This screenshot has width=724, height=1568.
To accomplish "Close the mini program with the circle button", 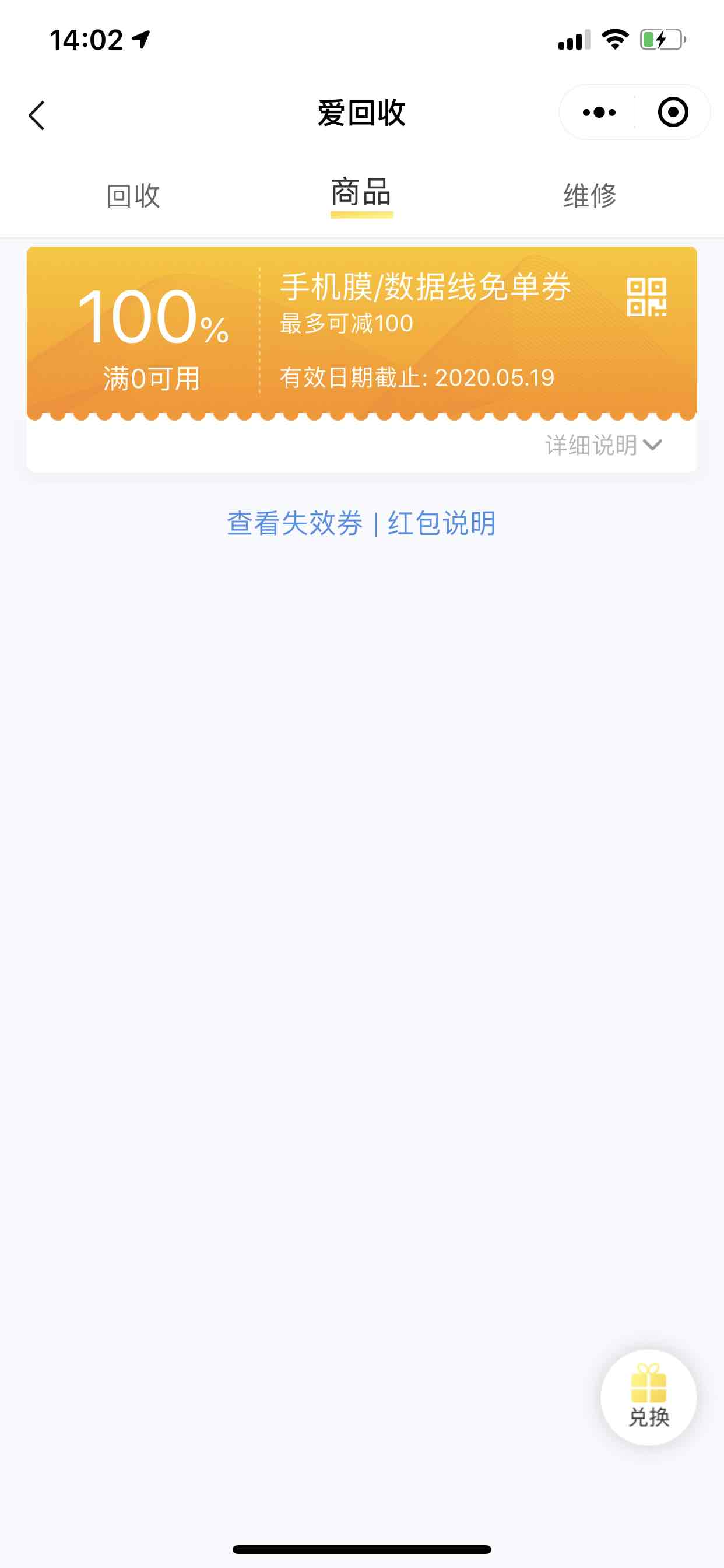I will 673,113.
